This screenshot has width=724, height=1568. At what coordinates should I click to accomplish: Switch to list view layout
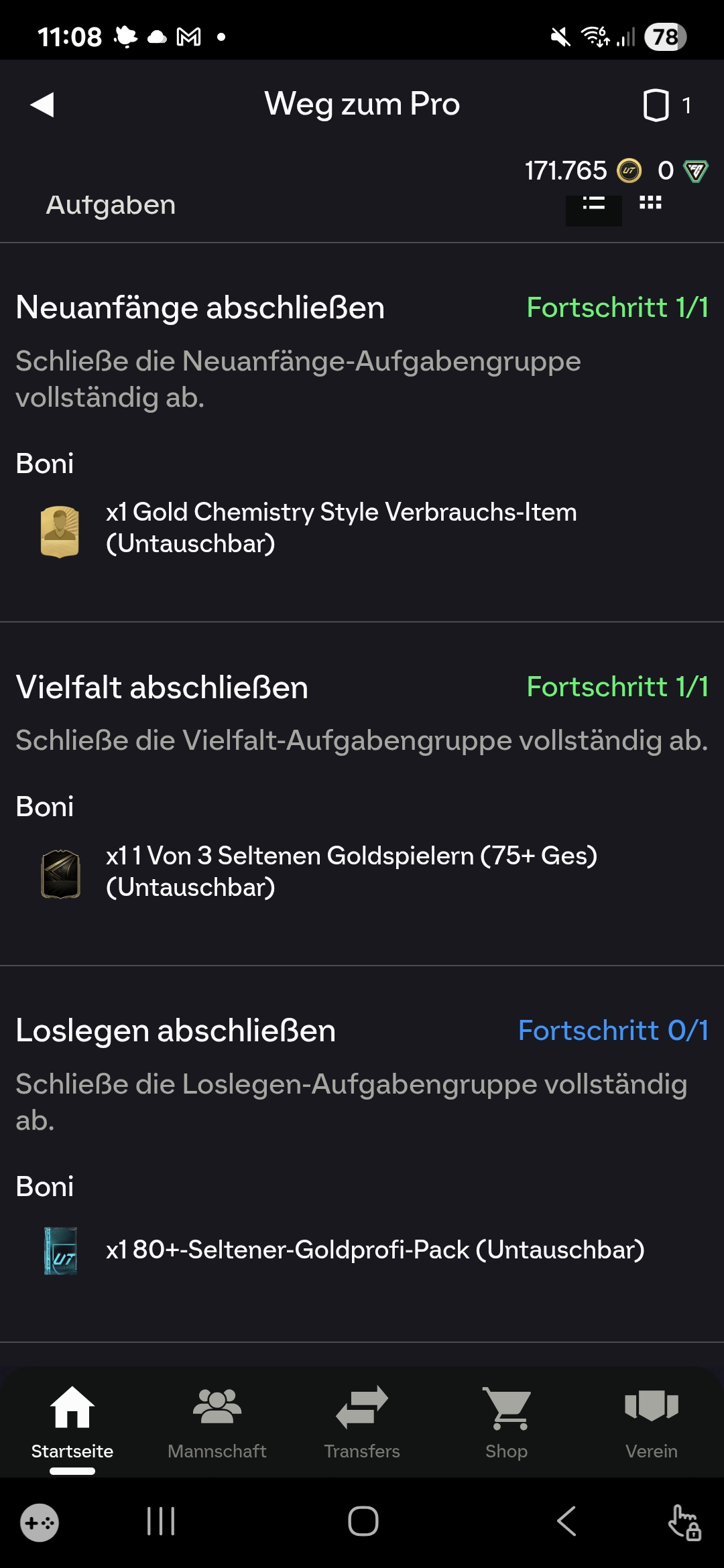593,204
